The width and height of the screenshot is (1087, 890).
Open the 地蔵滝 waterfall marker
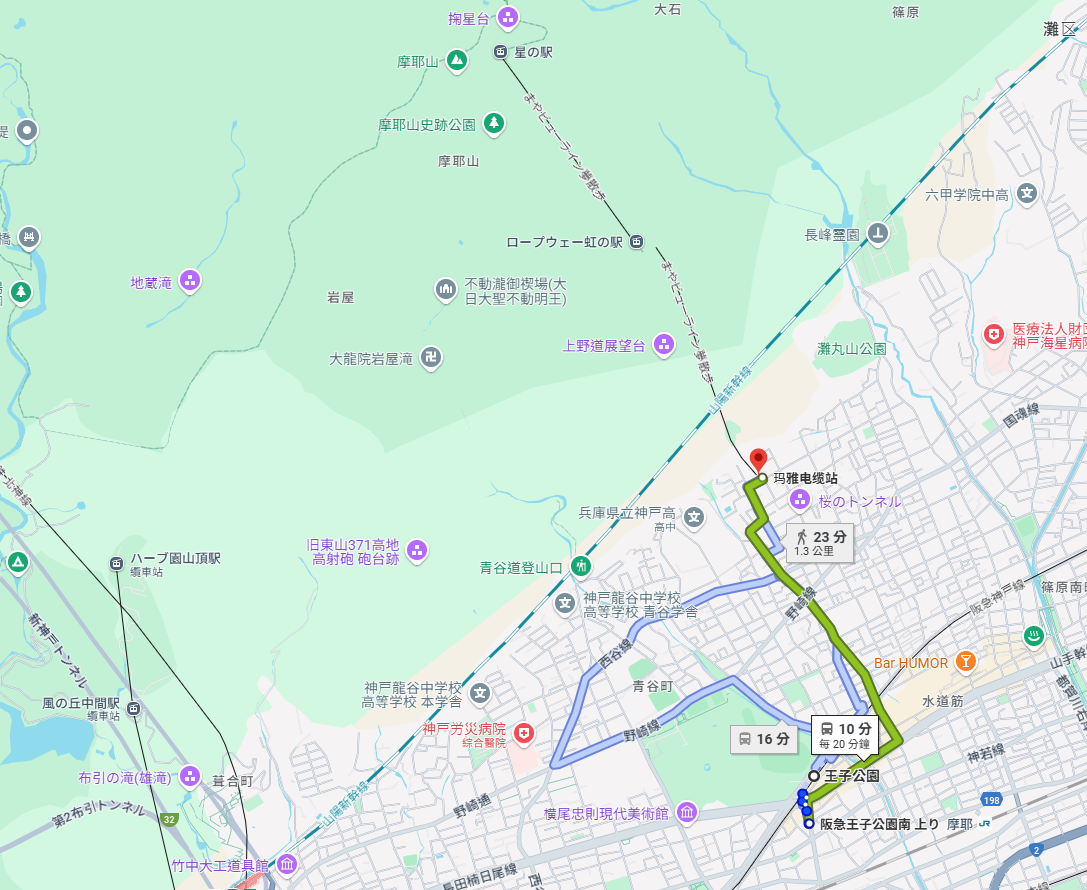(x=189, y=281)
